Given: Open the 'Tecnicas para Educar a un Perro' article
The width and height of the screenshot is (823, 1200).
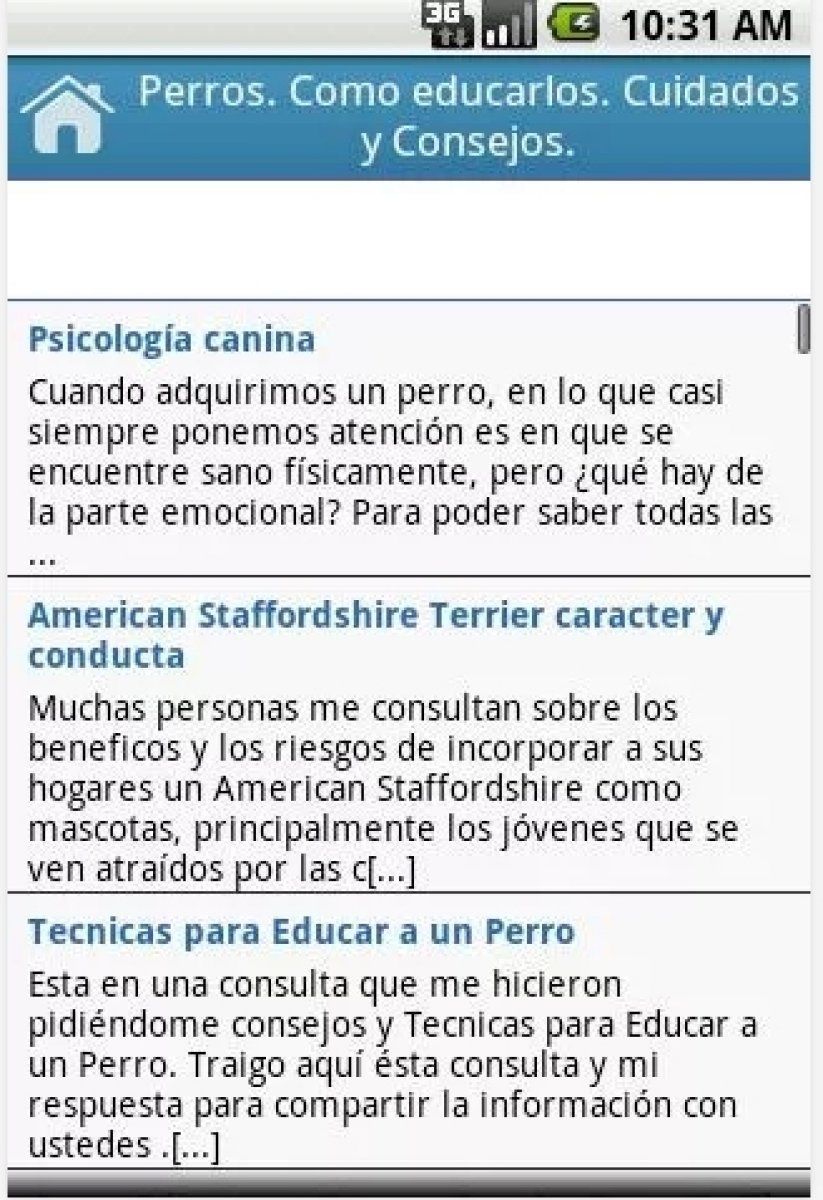Looking at the screenshot, I should (x=302, y=931).
